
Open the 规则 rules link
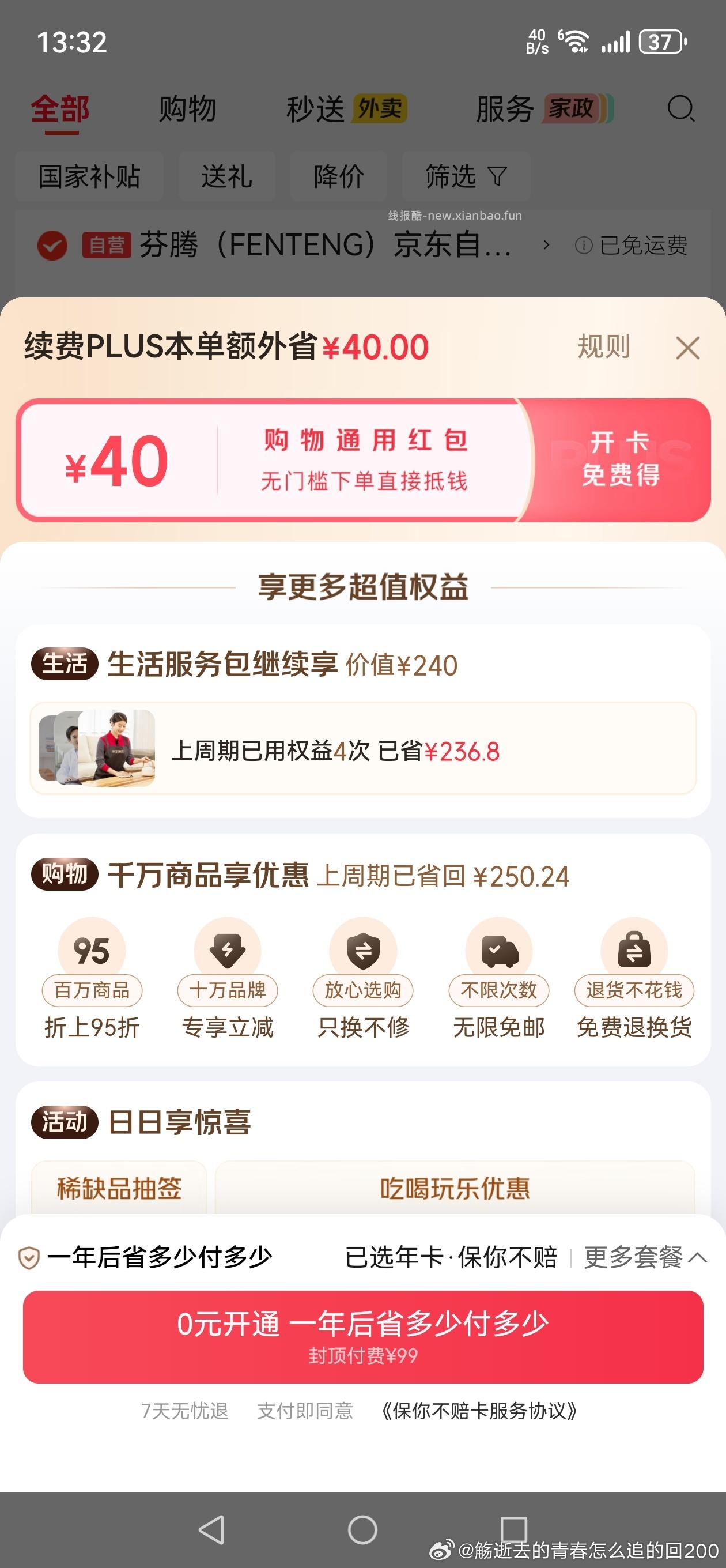pos(603,348)
